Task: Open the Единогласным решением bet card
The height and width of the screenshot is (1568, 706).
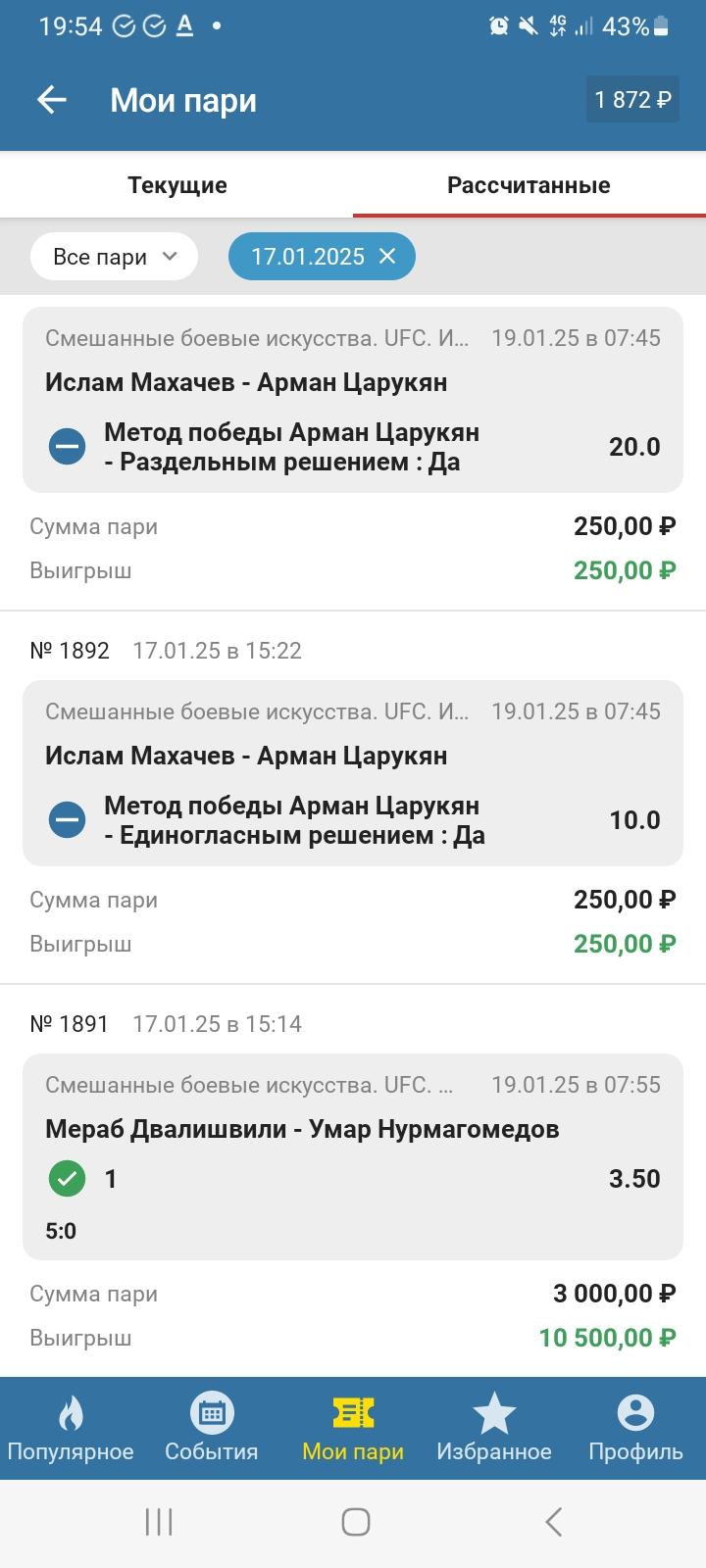Action: [353, 773]
